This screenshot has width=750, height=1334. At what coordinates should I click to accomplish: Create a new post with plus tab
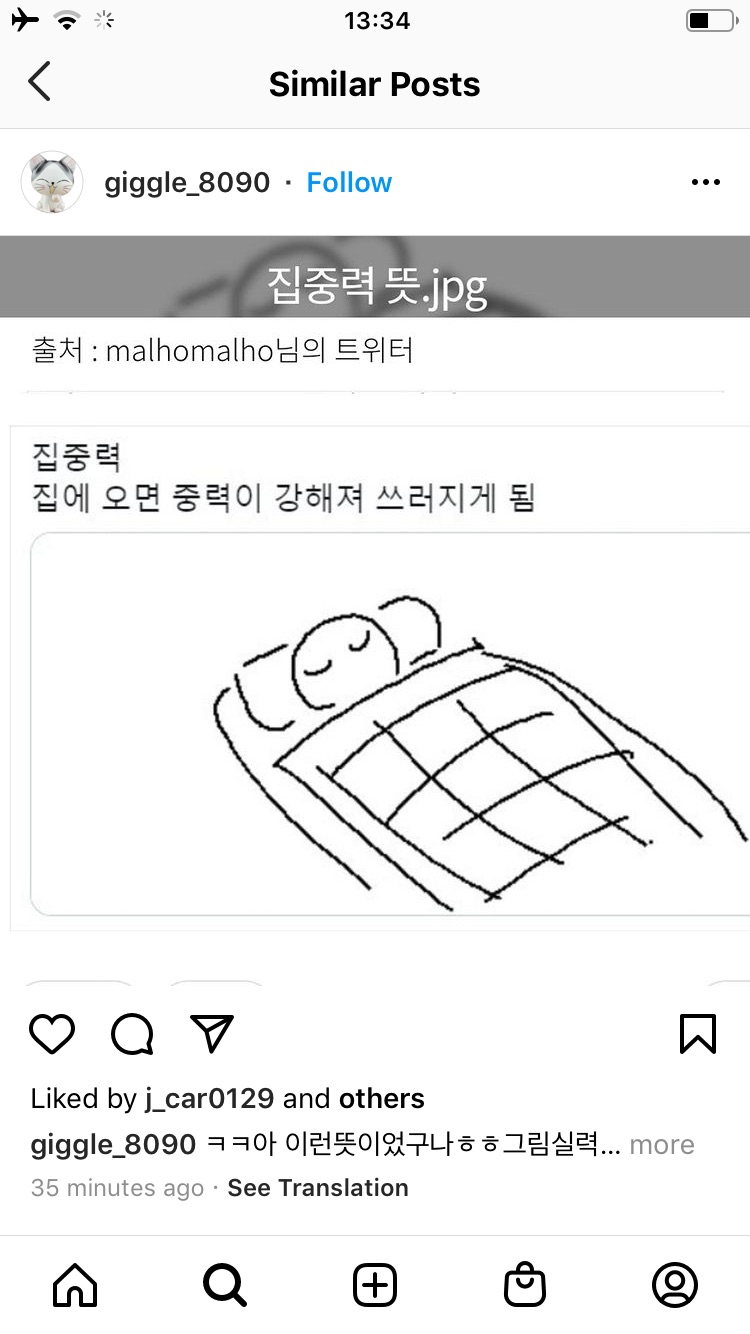(375, 1285)
